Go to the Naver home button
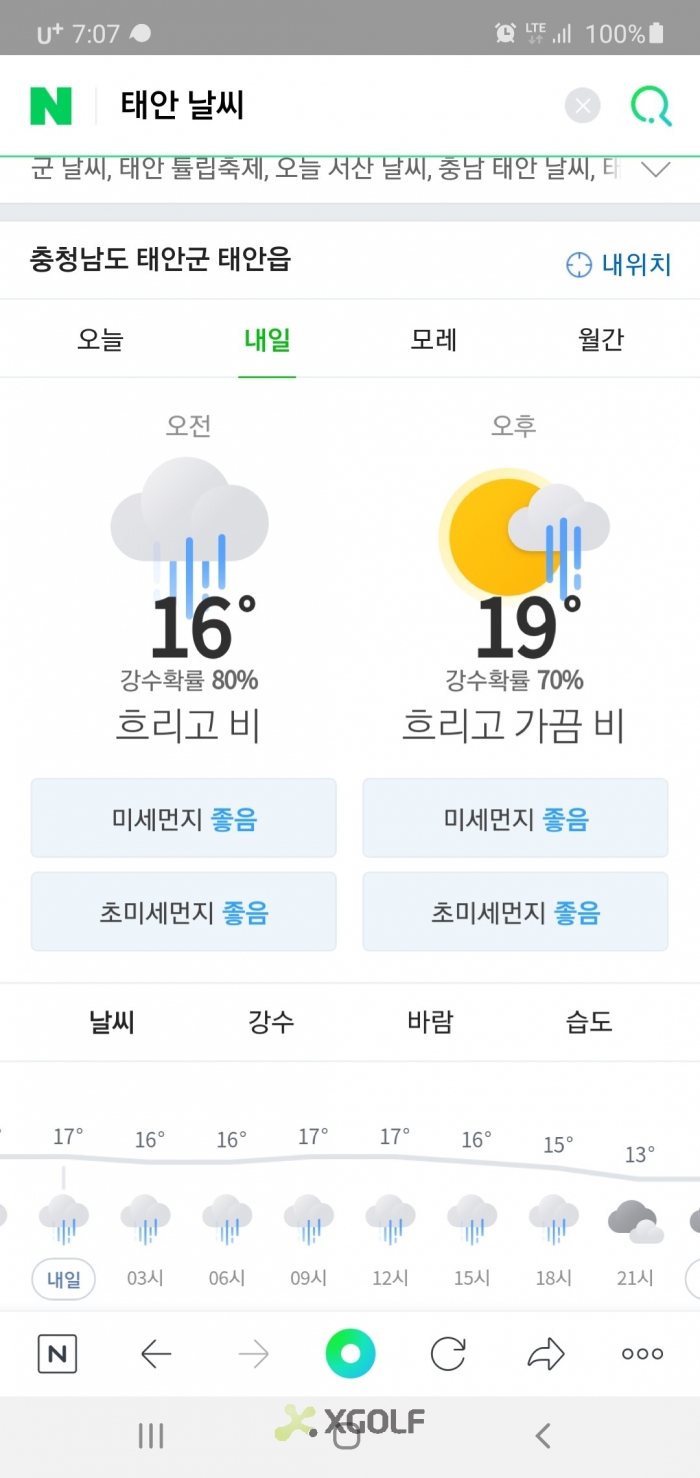This screenshot has width=700, height=1478. click(x=57, y=1354)
